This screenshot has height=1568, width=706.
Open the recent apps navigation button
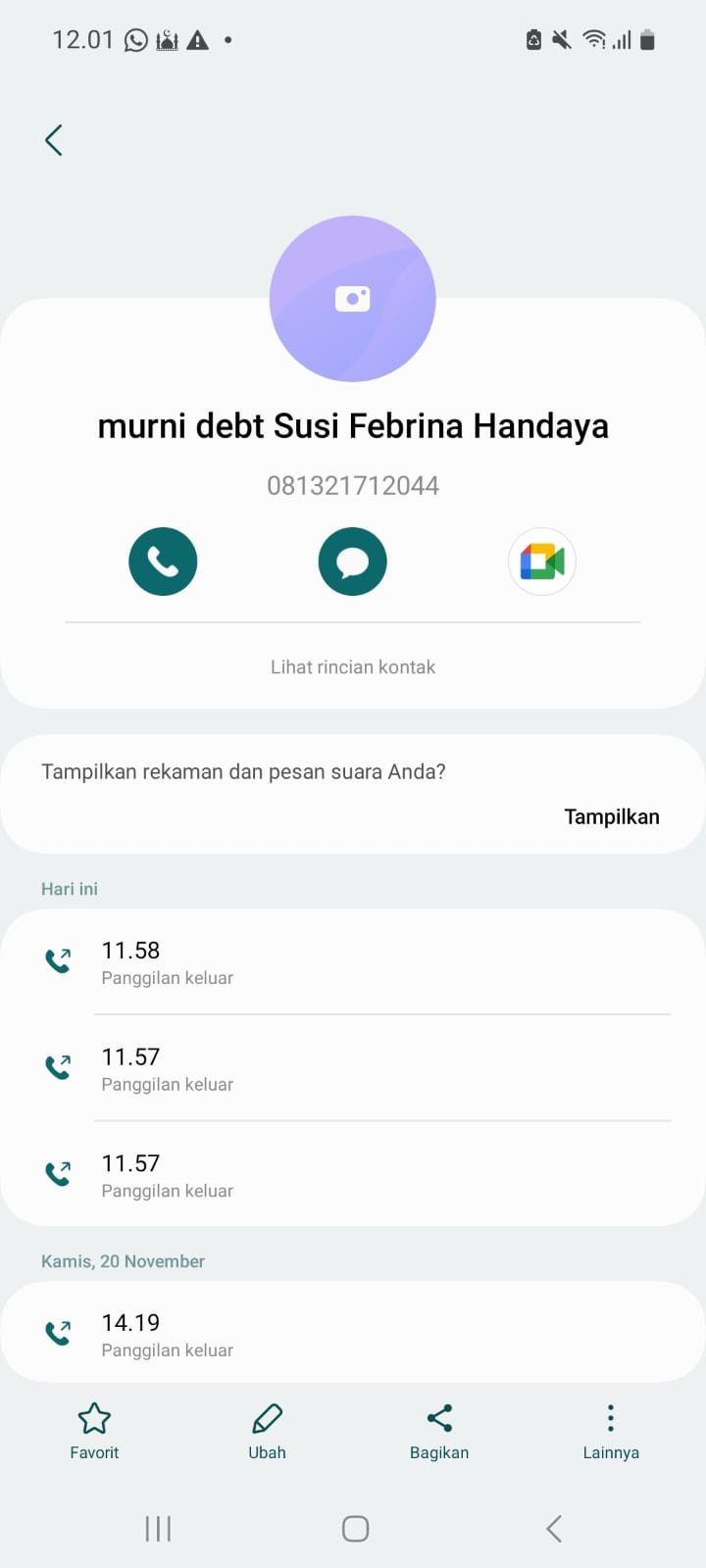[x=157, y=1527]
